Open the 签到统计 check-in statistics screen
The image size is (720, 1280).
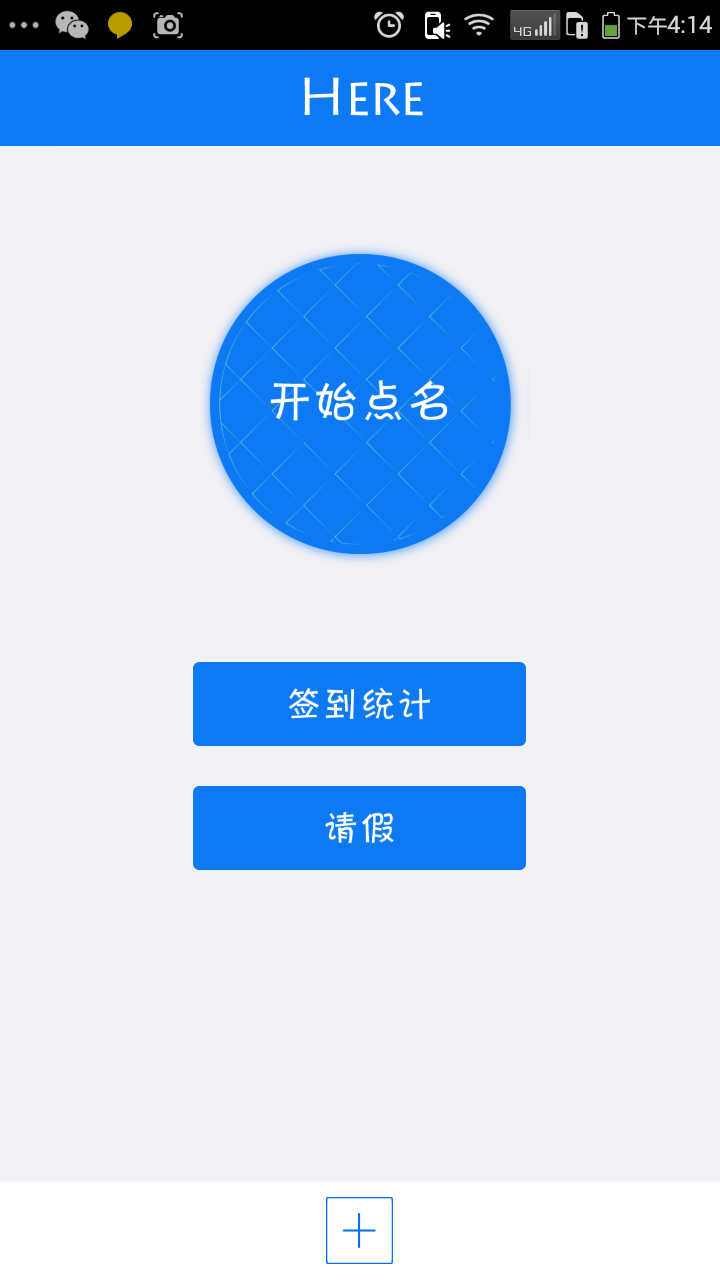pyautogui.click(x=359, y=703)
